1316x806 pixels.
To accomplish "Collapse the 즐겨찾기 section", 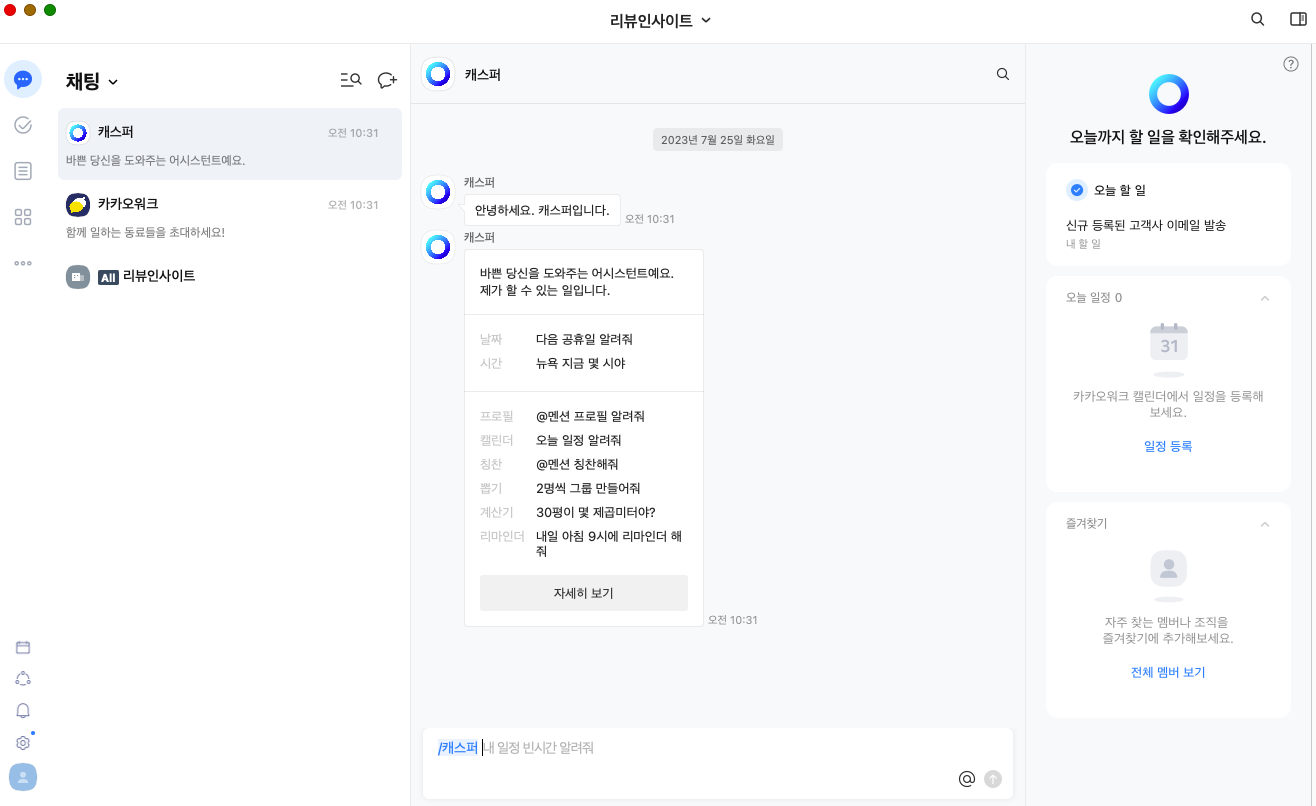I will click(1265, 524).
